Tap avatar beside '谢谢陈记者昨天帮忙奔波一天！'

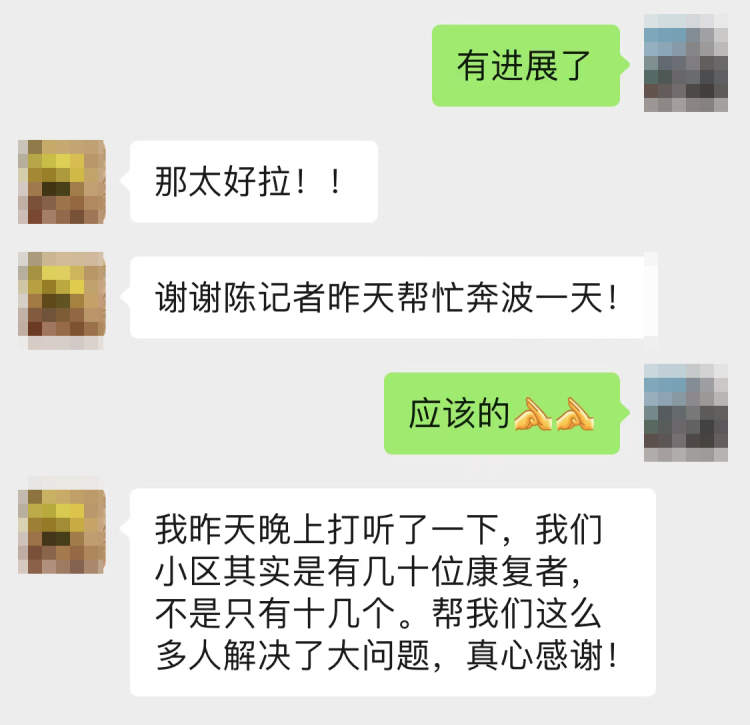point(62,294)
